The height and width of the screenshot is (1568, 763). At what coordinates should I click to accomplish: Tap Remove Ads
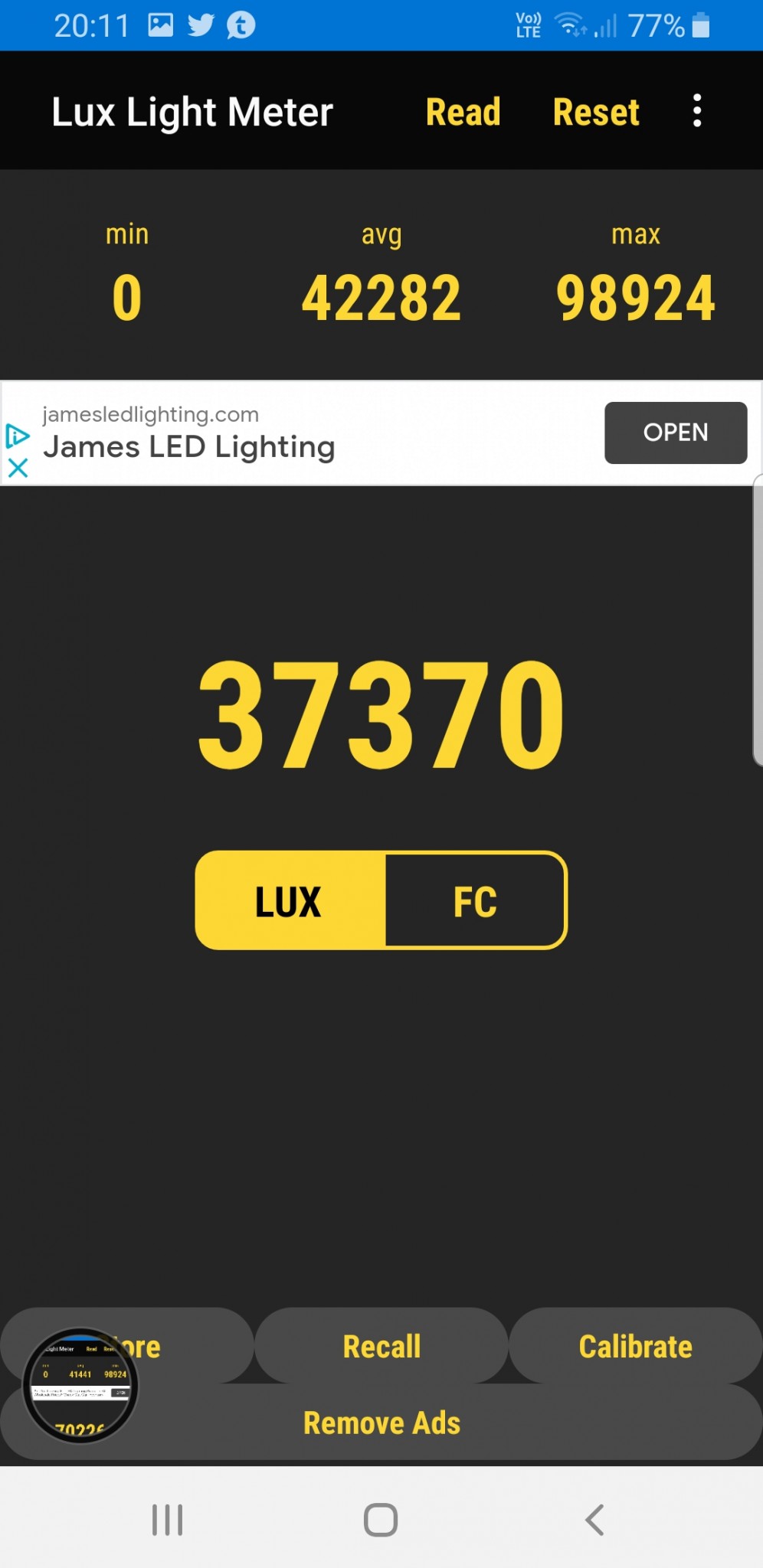(381, 1423)
